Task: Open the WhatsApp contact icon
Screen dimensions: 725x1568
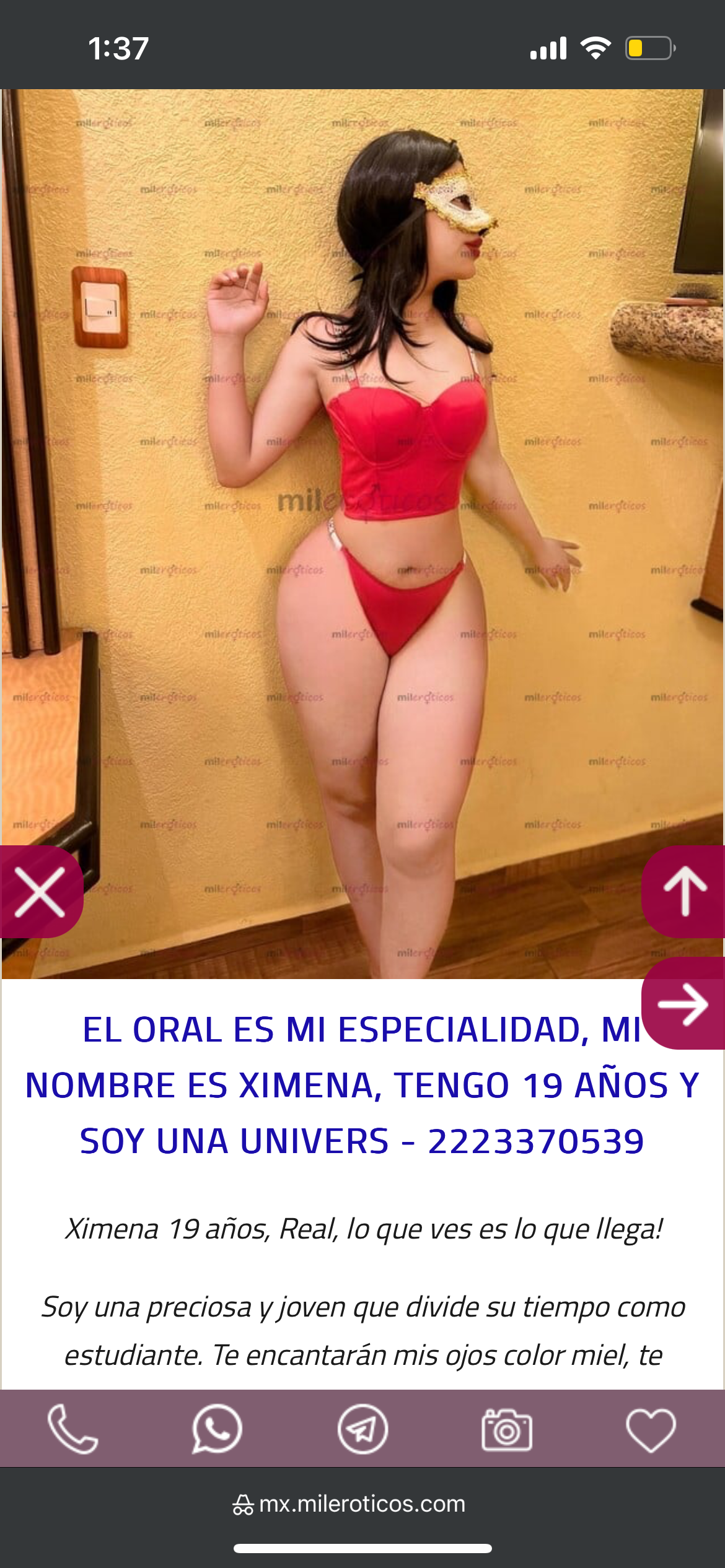Action: point(217,1429)
